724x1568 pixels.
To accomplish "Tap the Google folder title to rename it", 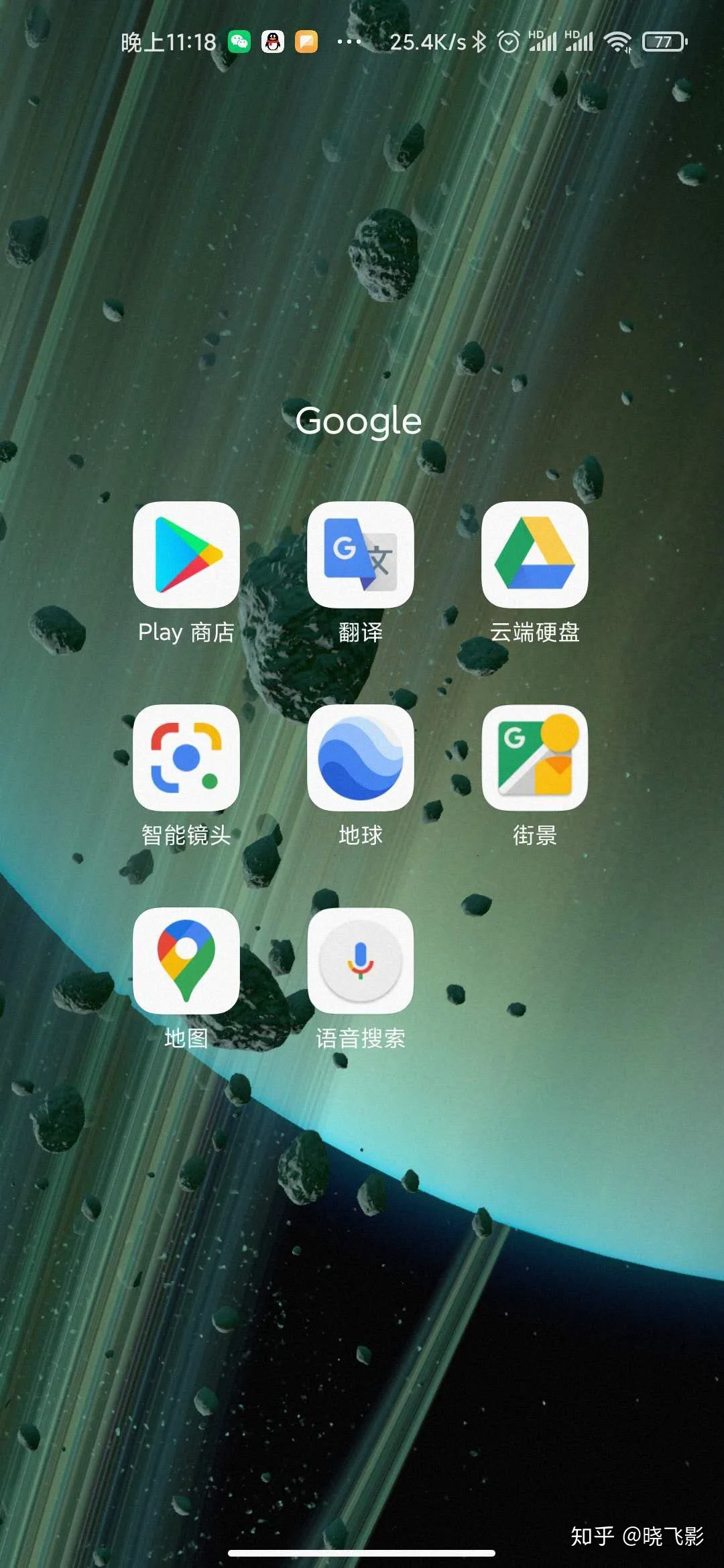I will 359,421.
